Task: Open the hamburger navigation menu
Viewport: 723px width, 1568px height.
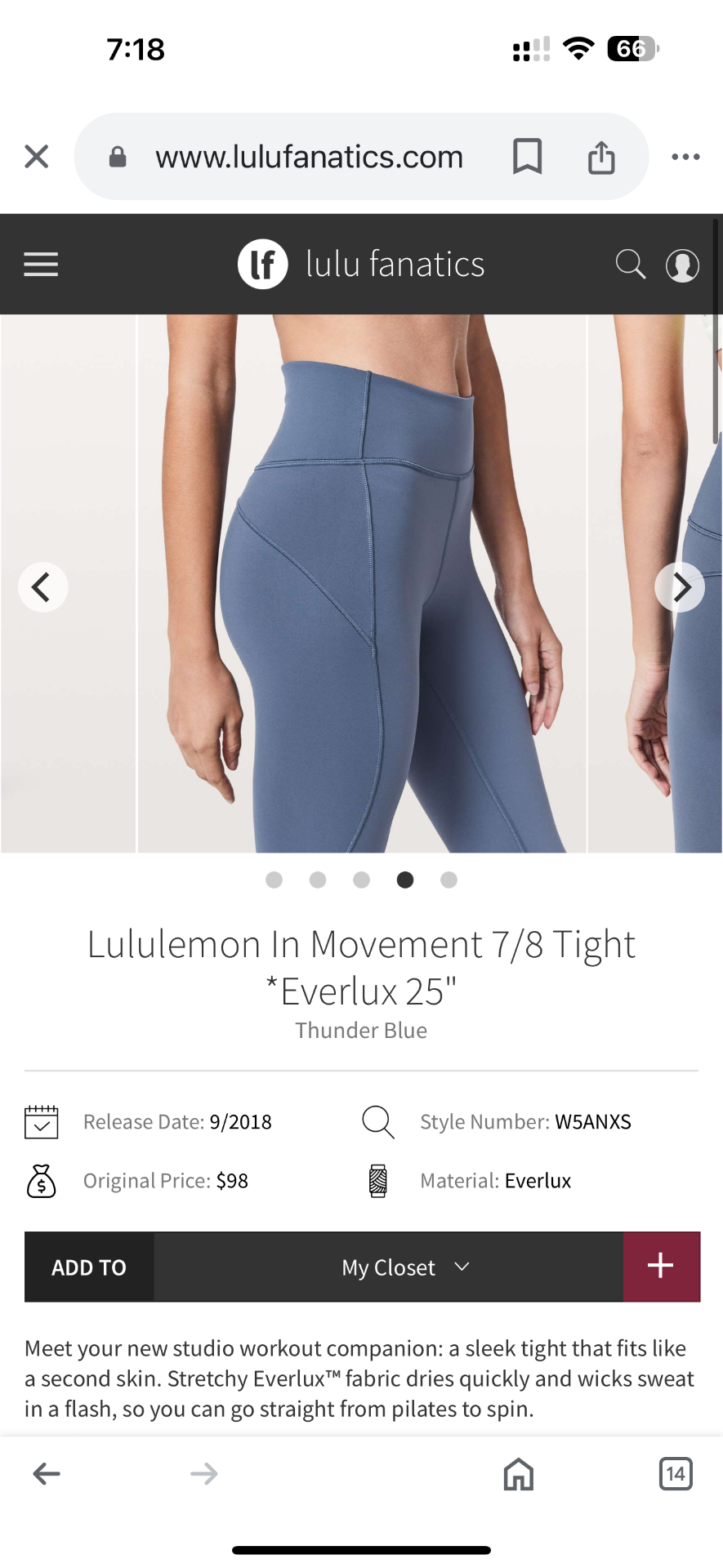Action: click(41, 265)
